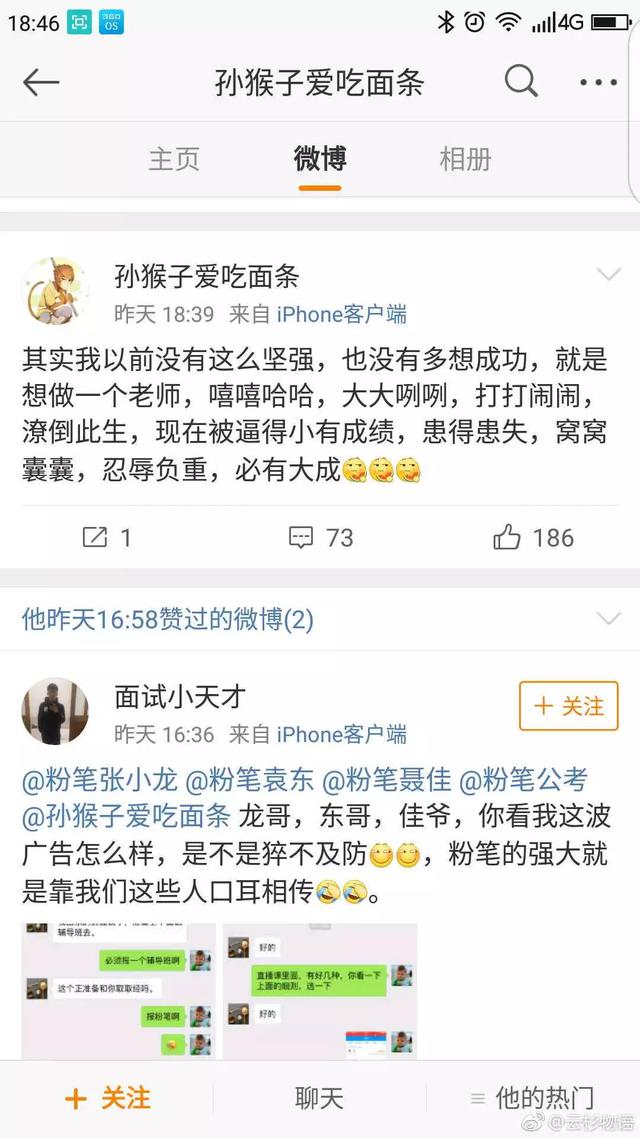
Task: Open the @粉笔公考 mention
Action: click(x=535, y=781)
